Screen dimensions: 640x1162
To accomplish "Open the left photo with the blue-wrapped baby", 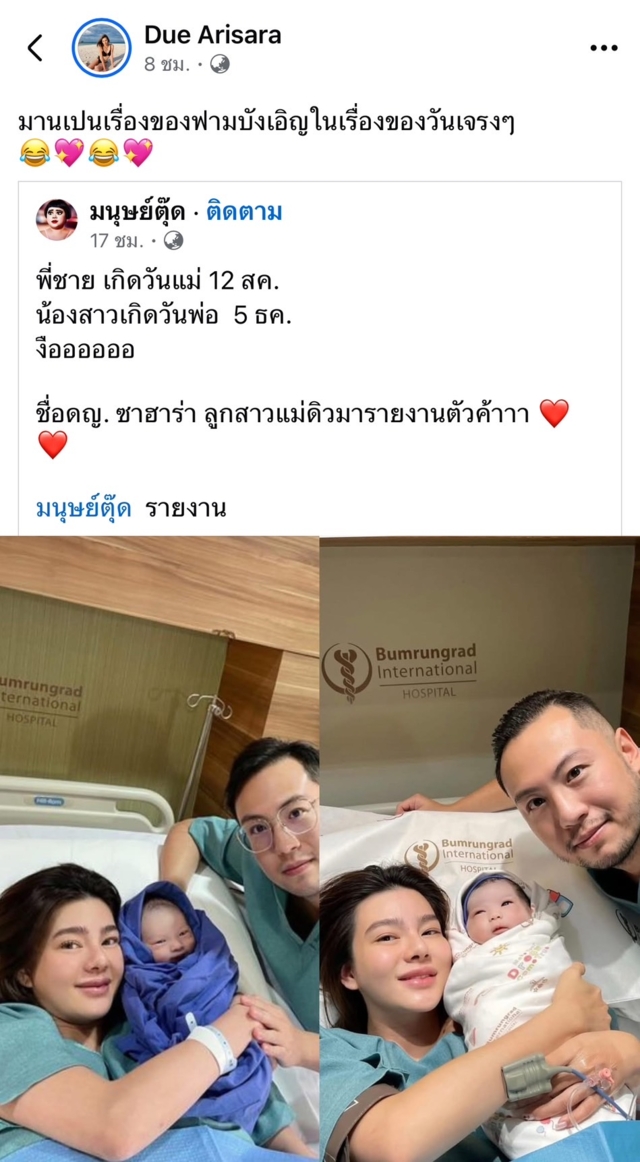I will (x=159, y=850).
